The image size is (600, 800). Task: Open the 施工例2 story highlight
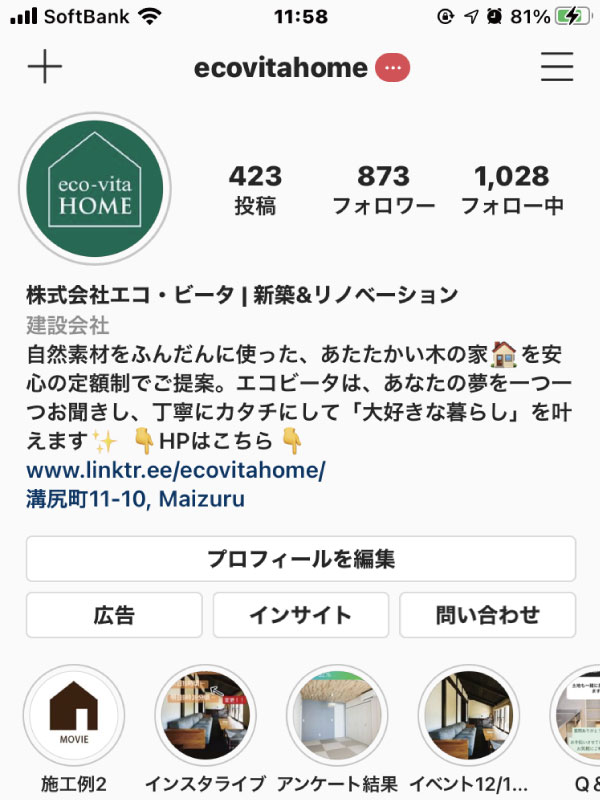[x=74, y=716]
